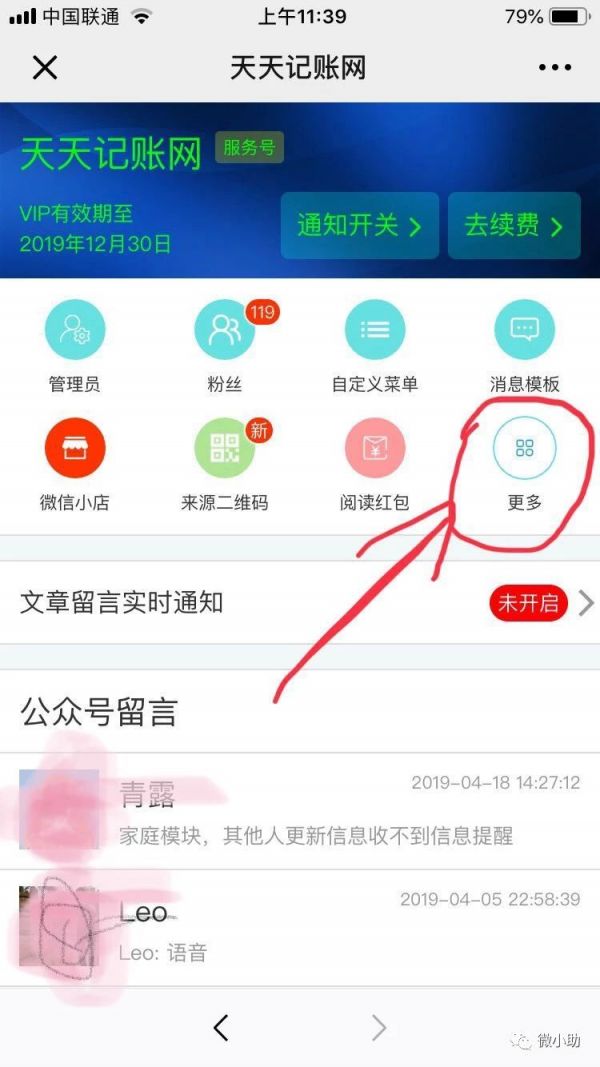The image size is (600, 1067).
Task: Open the three-dot overflow menu
Action: (x=555, y=68)
